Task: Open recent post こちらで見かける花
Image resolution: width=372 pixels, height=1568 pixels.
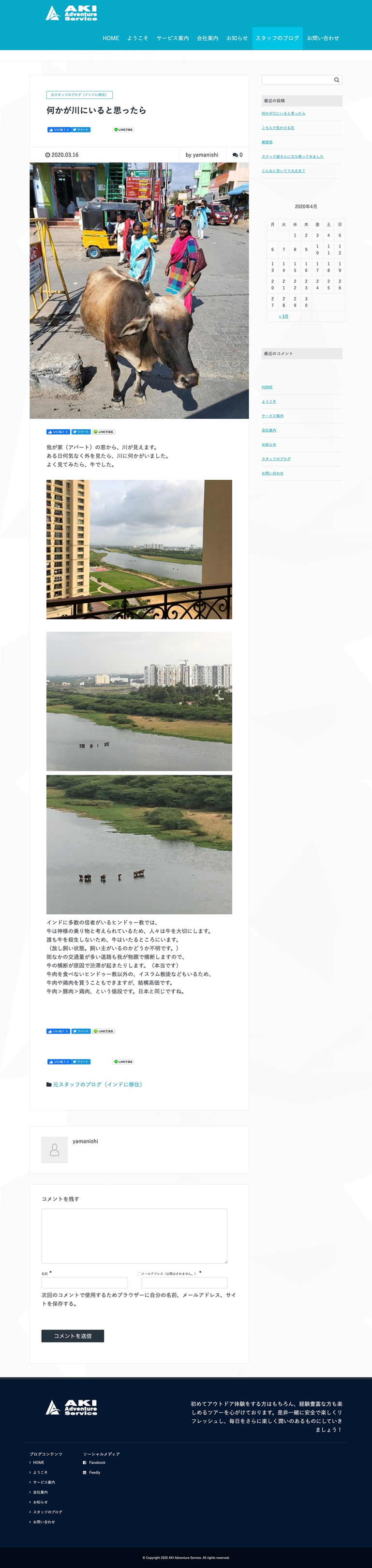Action: point(278,128)
